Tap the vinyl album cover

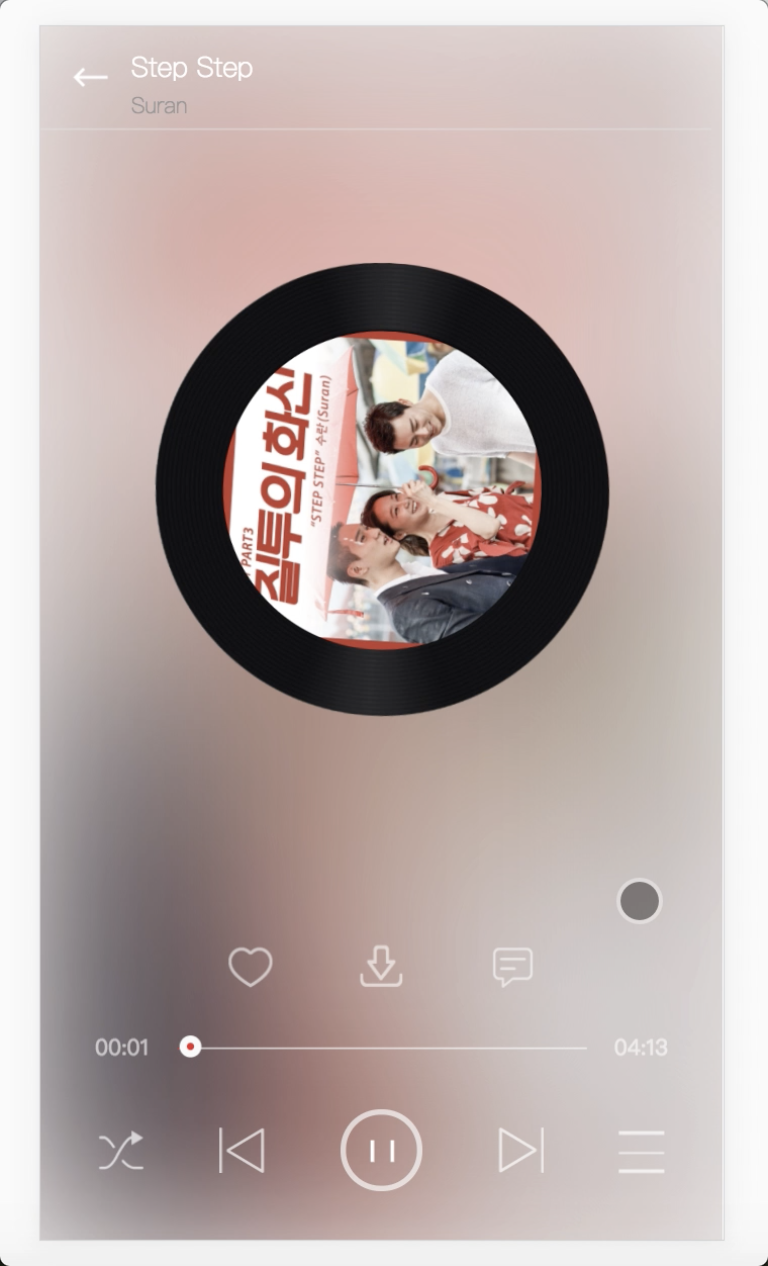coord(382,489)
